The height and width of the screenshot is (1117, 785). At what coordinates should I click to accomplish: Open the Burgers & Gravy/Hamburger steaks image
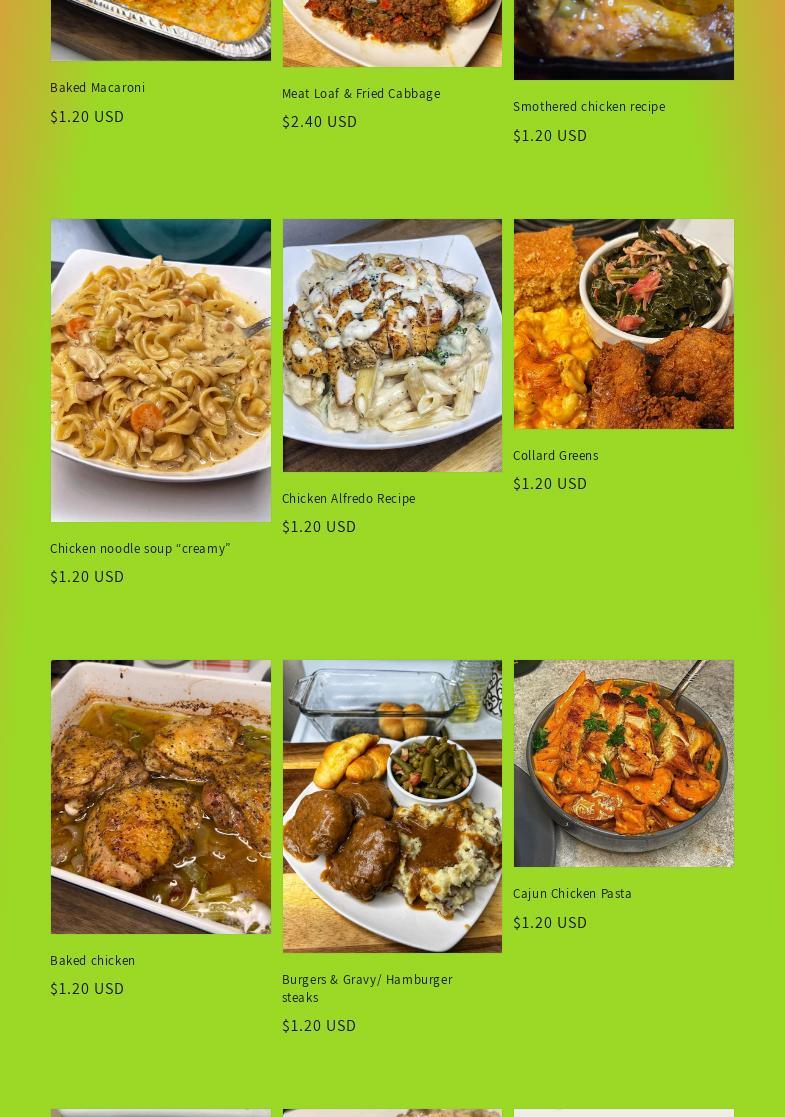pyautogui.click(x=392, y=806)
